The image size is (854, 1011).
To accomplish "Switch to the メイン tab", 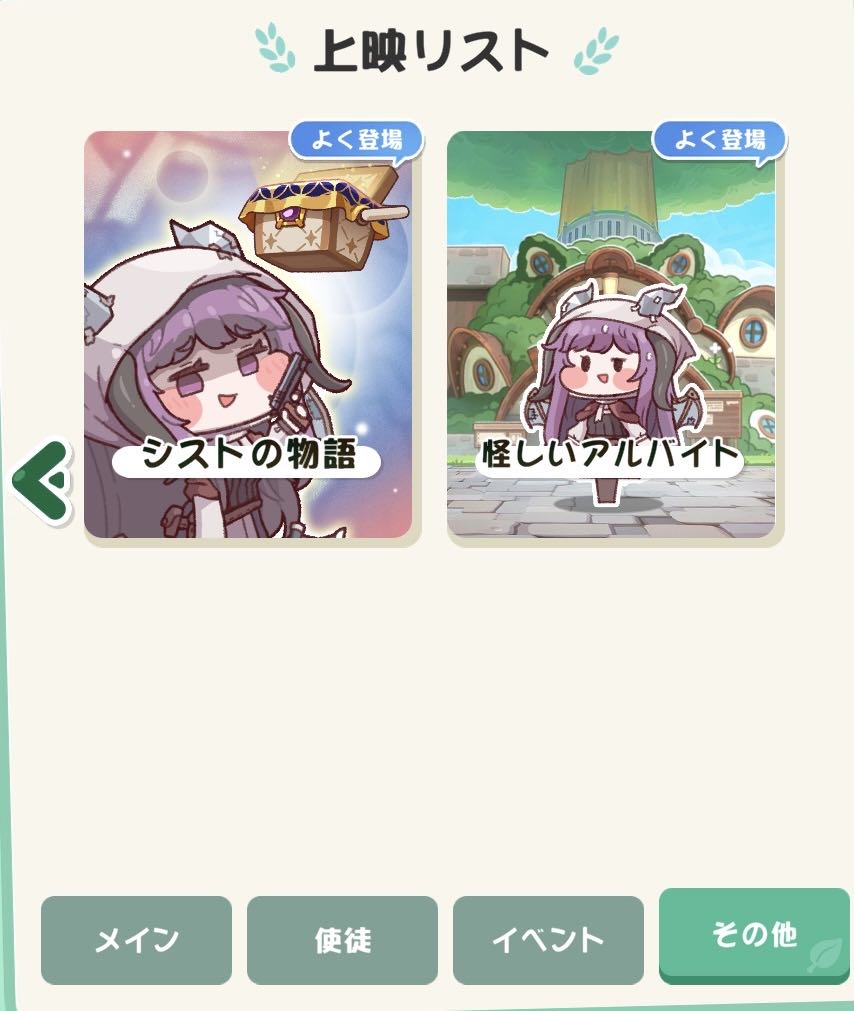I will (x=136, y=940).
